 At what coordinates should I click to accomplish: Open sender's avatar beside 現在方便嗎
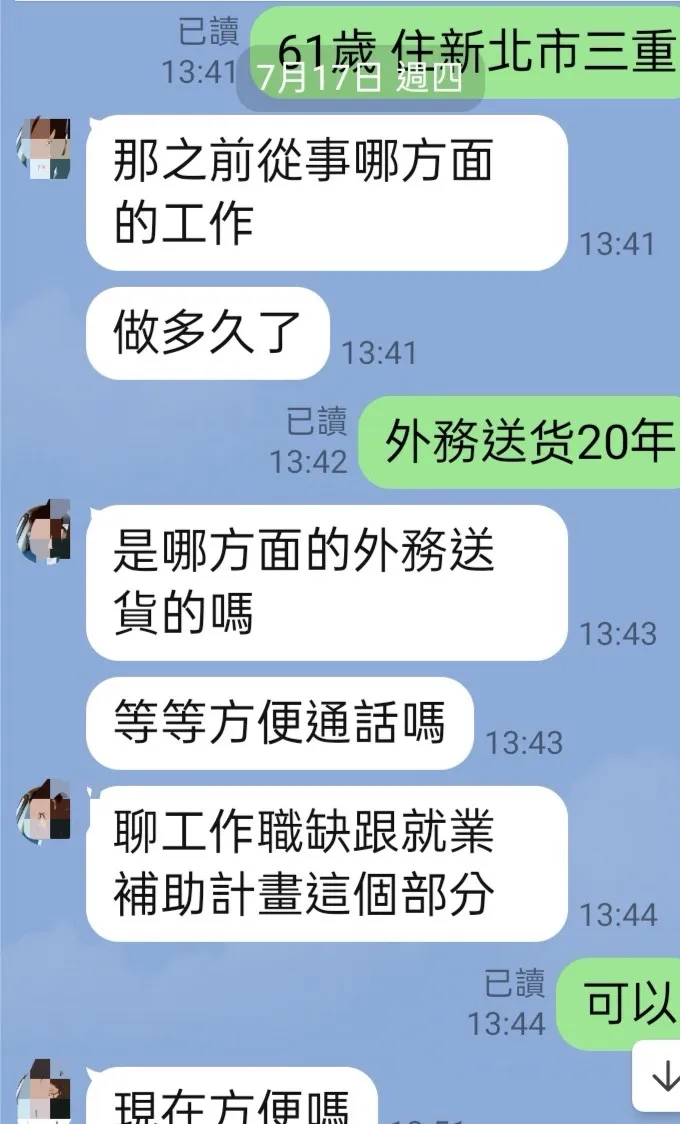(x=44, y=1090)
